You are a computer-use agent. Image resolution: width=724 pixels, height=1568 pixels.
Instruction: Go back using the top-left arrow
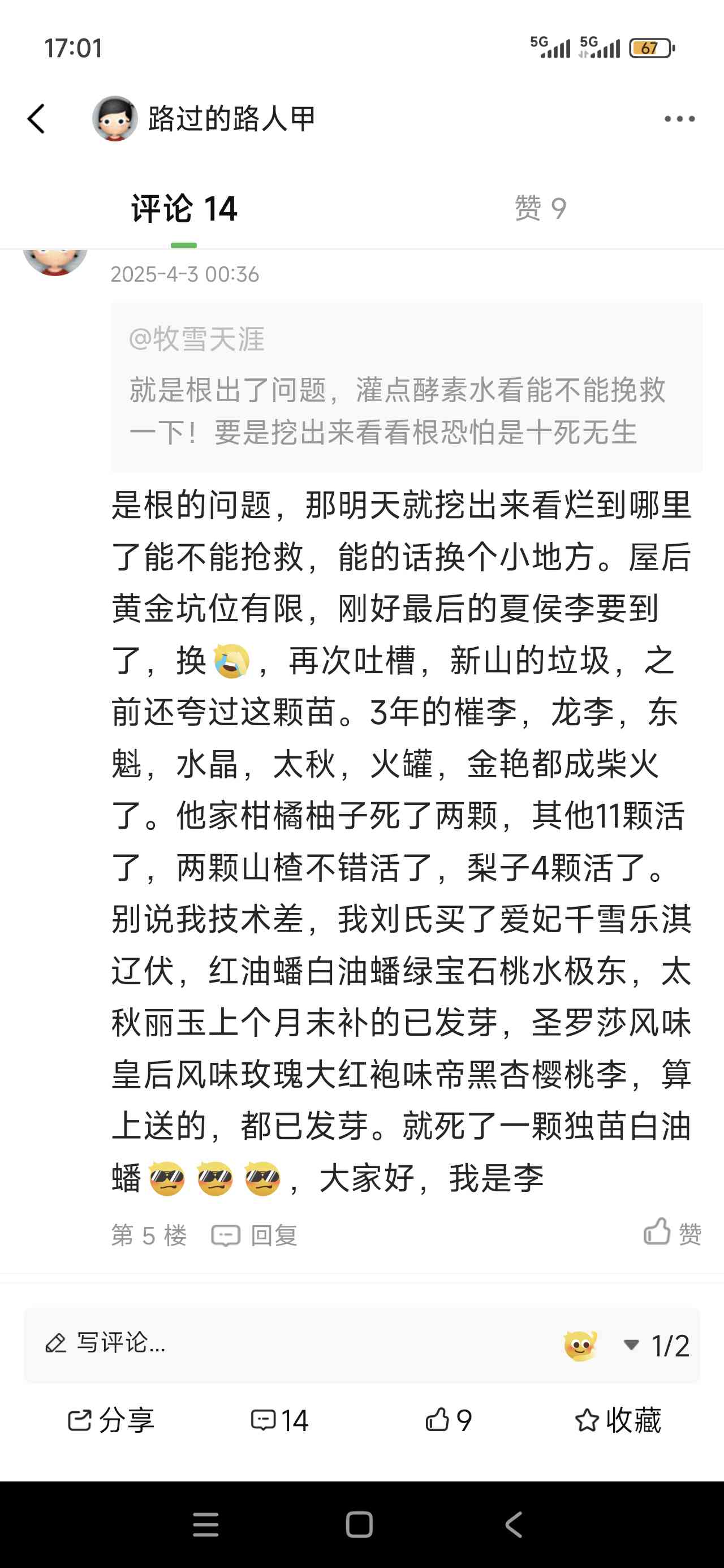pyautogui.click(x=37, y=119)
